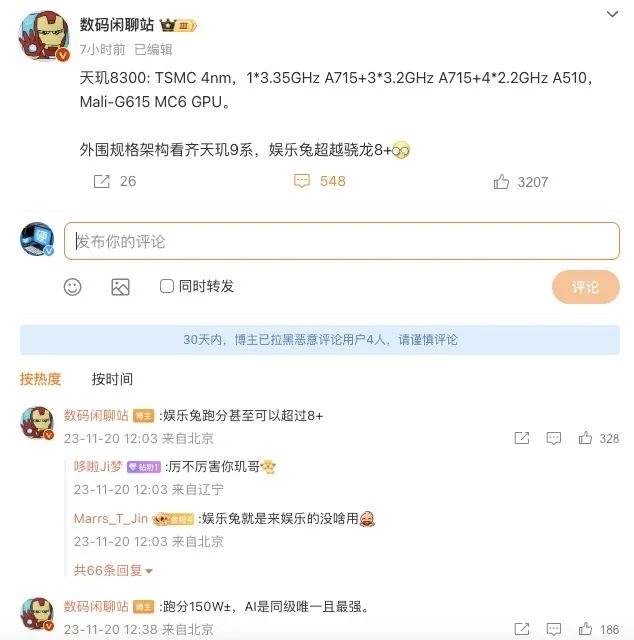Check the 同时转发 checkbox

pyautogui.click(x=167, y=287)
